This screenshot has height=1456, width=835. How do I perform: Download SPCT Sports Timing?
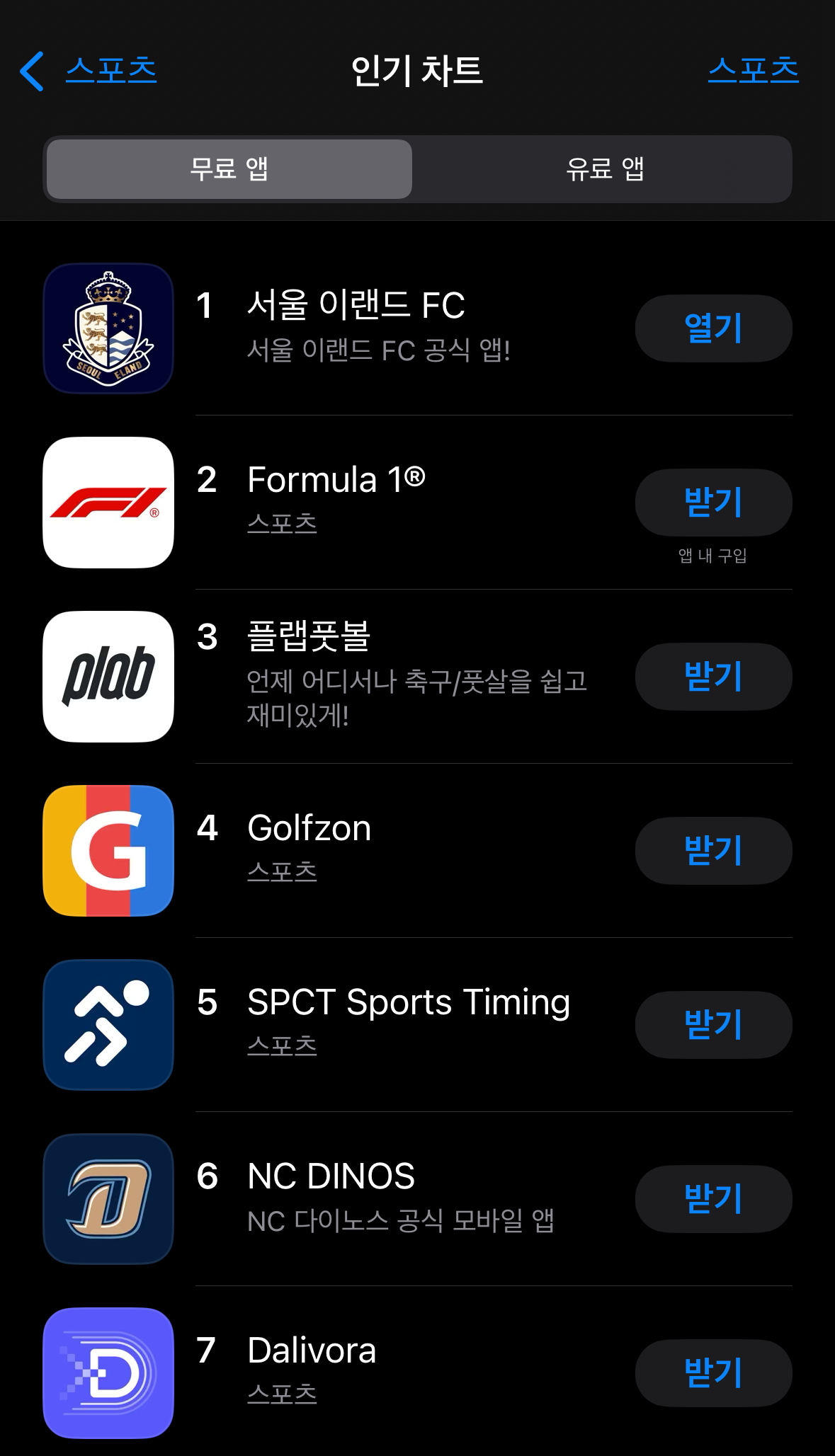[713, 1025]
